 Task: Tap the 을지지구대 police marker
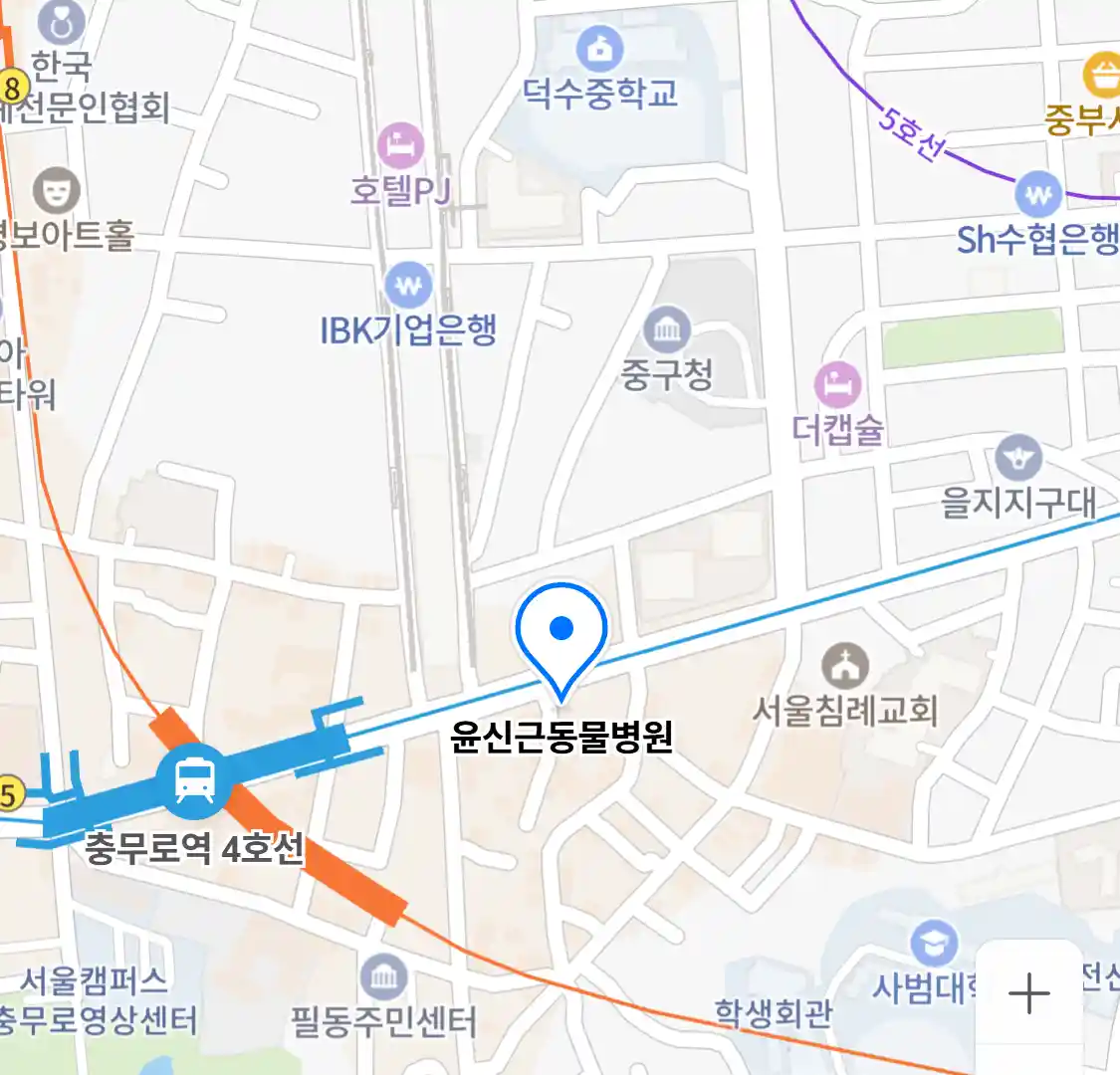(x=1017, y=459)
